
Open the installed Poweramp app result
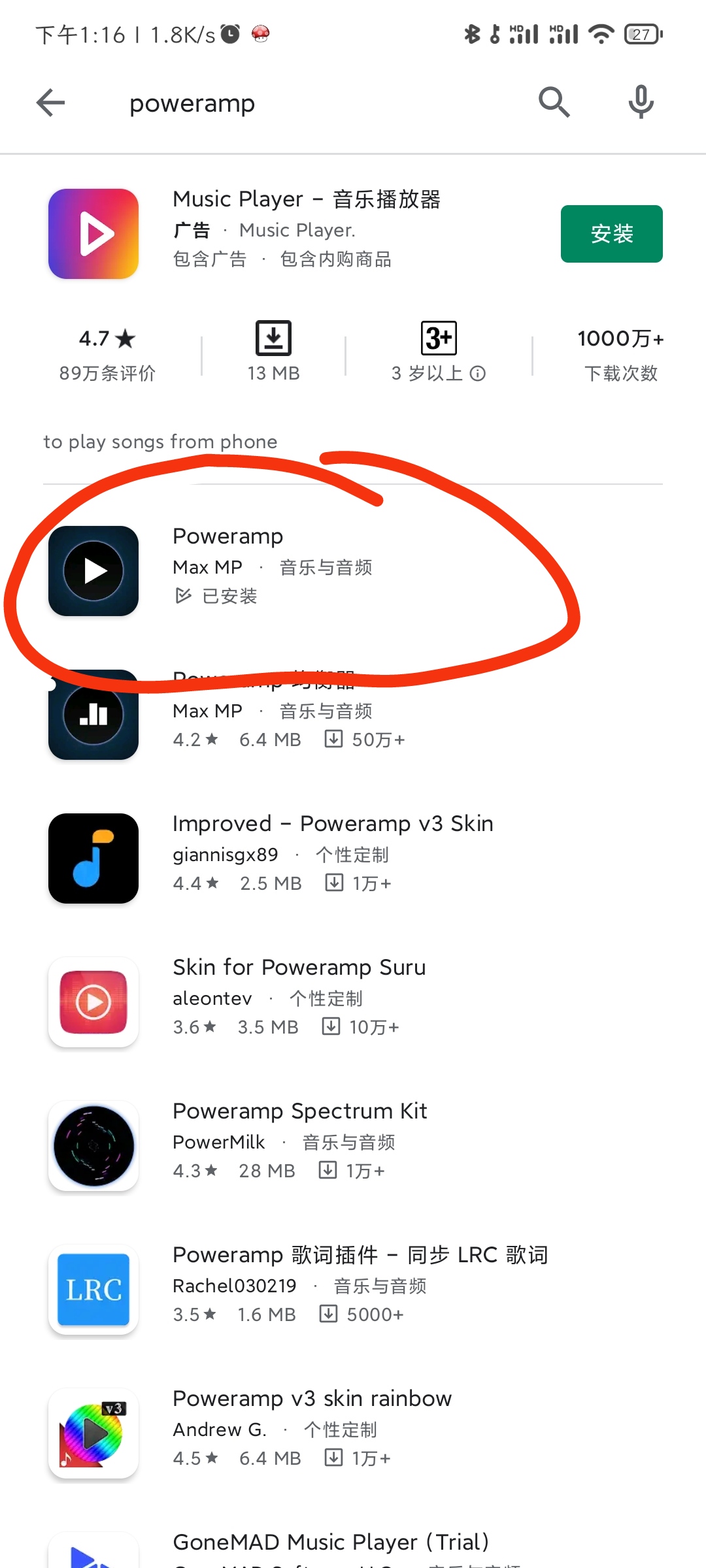(353, 570)
